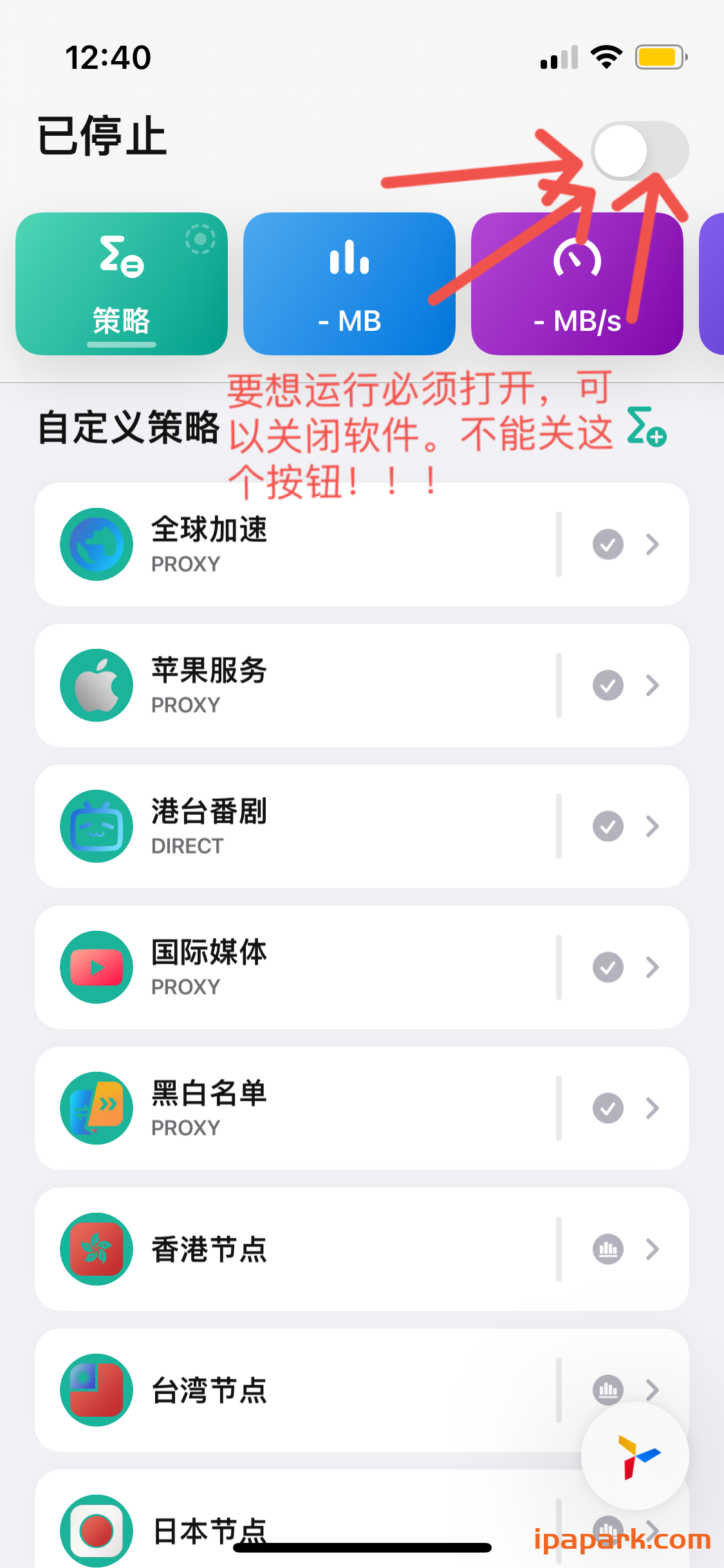Screen dimensions: 724x1568
Task: Tap the checkmark selector on 苹果服务
Action: [607, 685]
